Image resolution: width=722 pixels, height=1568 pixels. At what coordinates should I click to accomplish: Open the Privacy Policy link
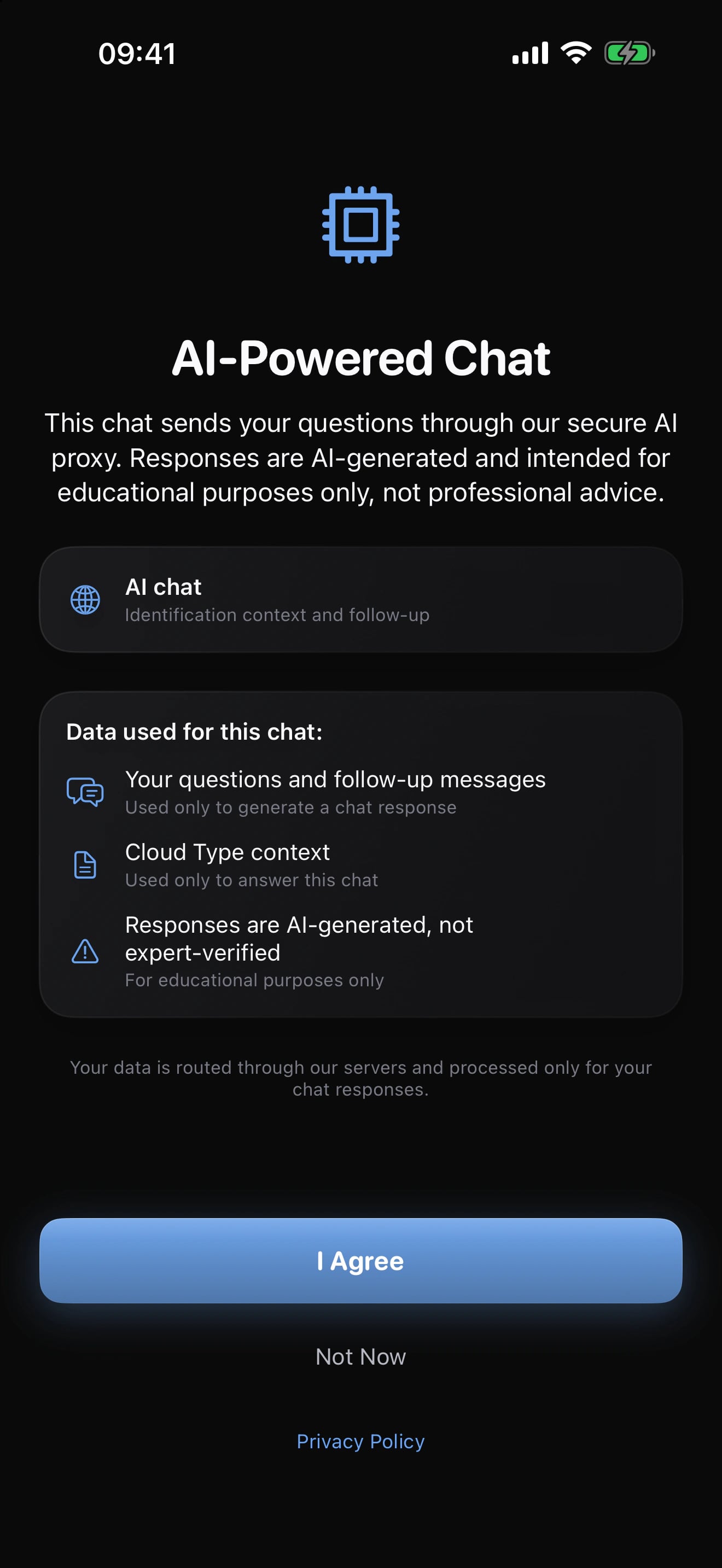[360, 1441]
